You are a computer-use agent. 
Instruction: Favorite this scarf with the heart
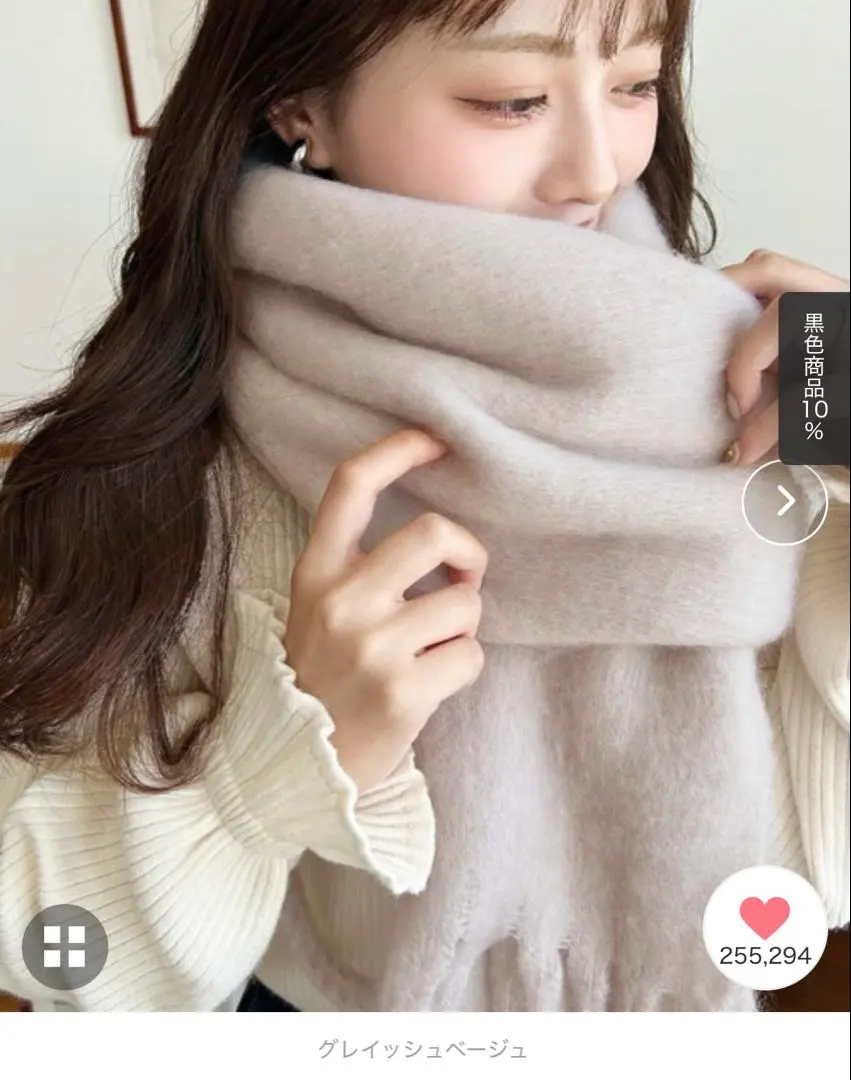[x=765, y=920]
